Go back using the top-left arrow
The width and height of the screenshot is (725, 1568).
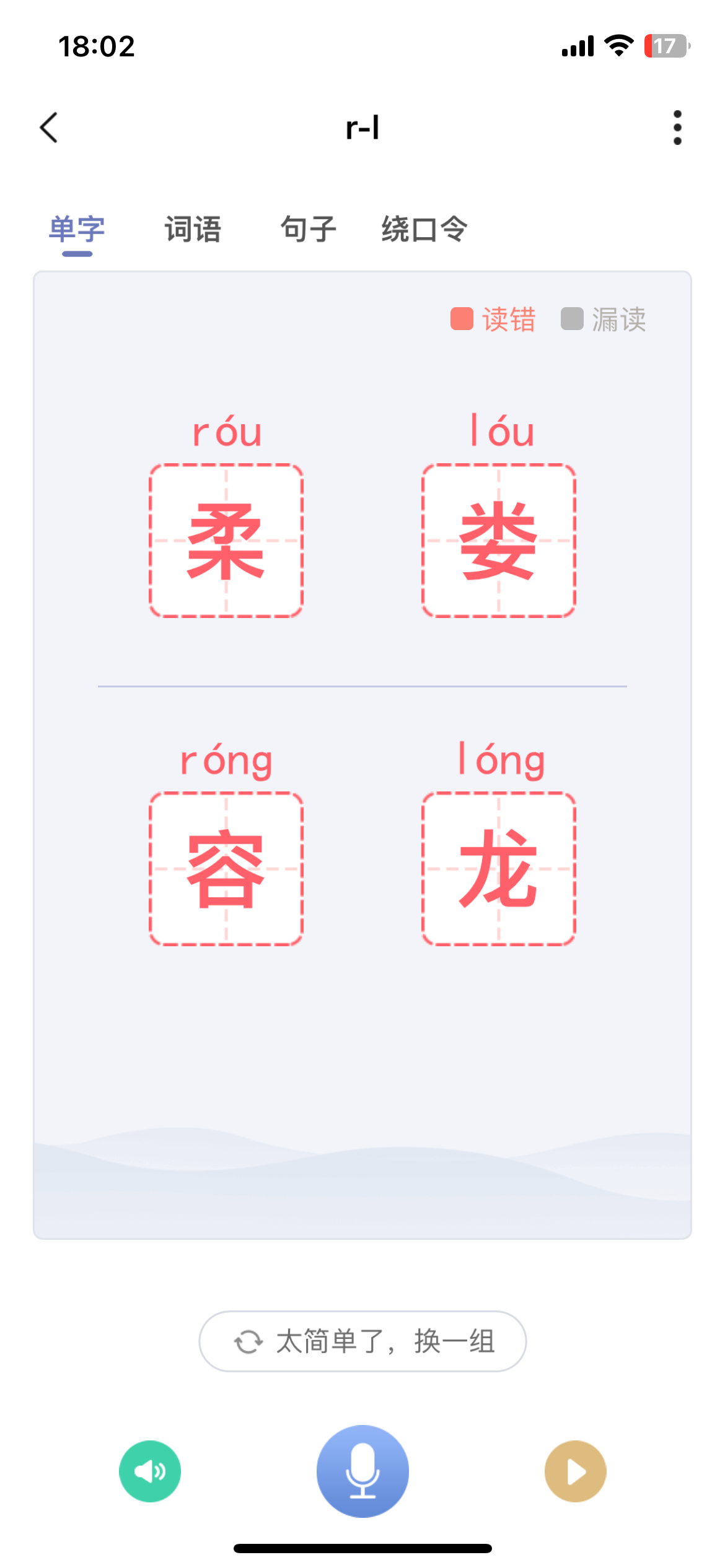[x=49, y=128]
